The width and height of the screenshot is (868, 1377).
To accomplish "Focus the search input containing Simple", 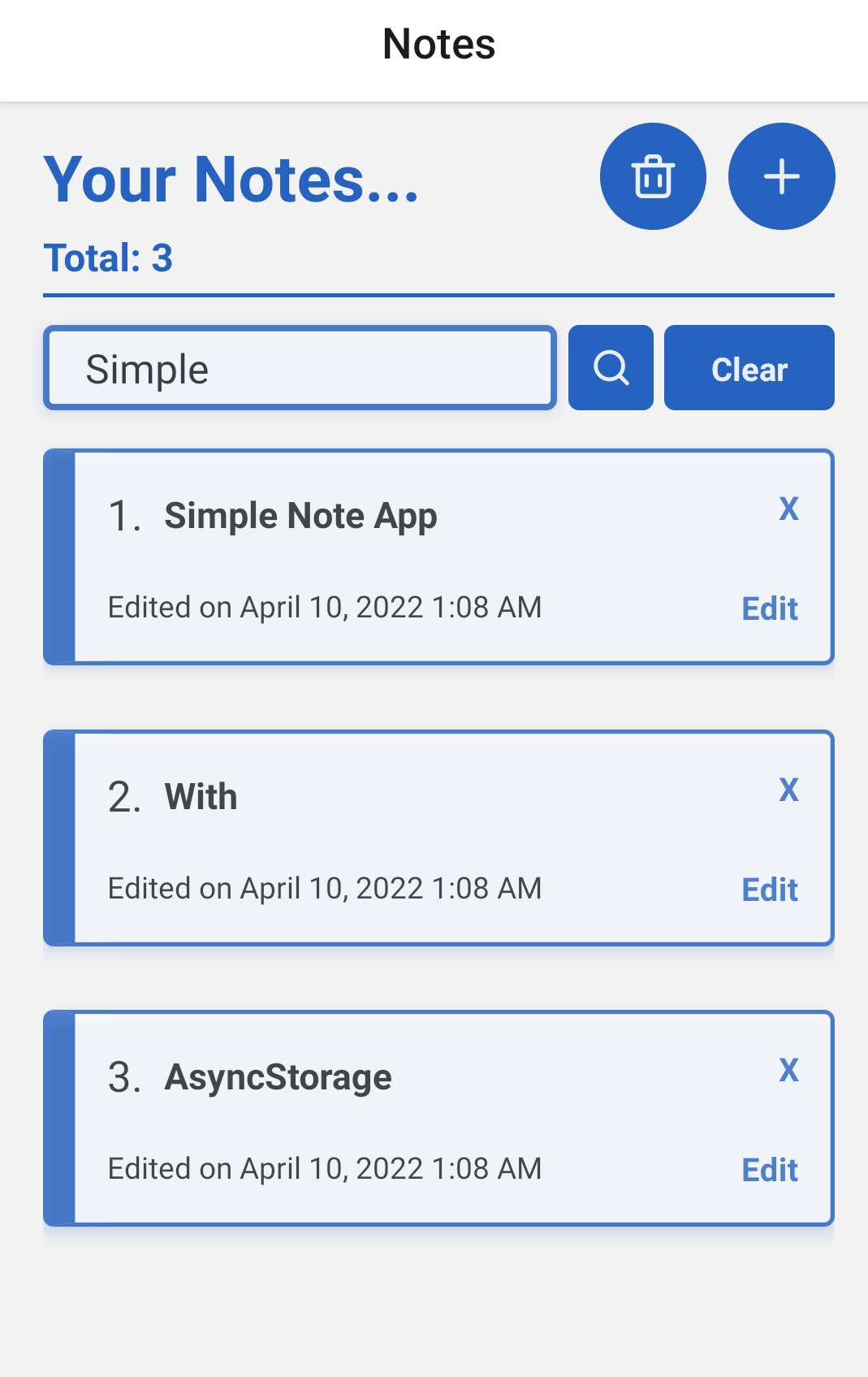I will point(300,368).
